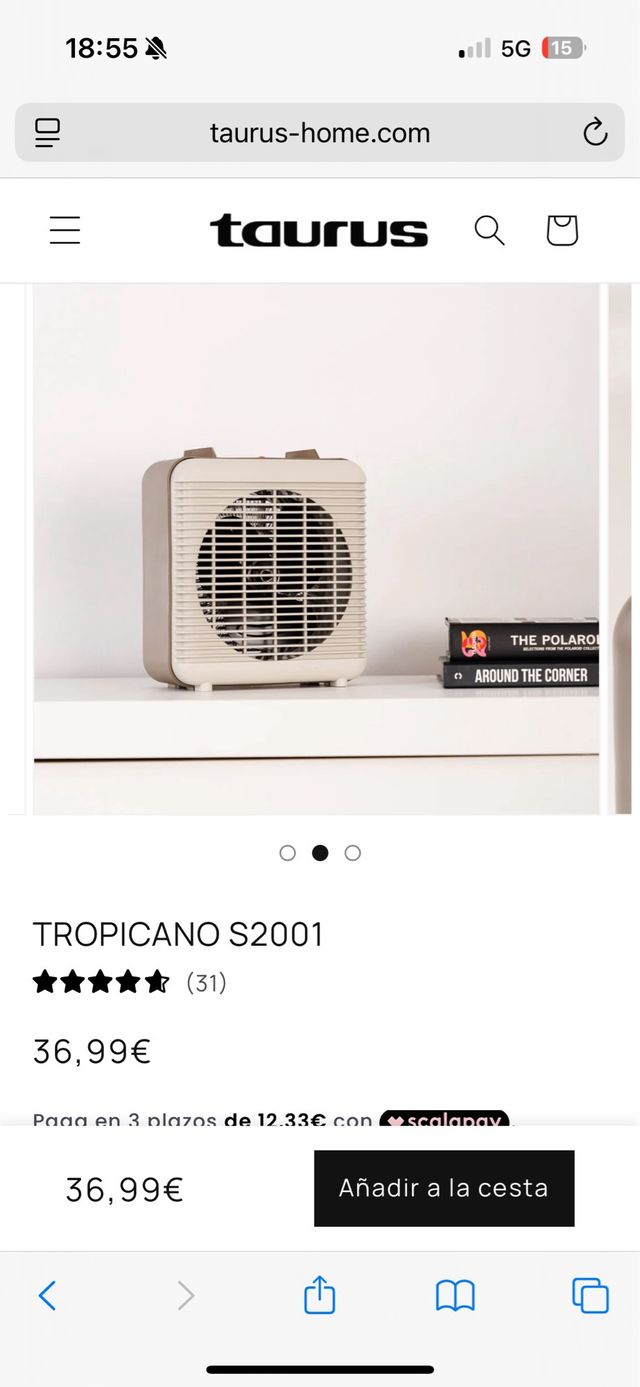The height and width of the screenshot is (1387, 640).
Task: Open the shopping cart
Action: (x=562, y=231)
